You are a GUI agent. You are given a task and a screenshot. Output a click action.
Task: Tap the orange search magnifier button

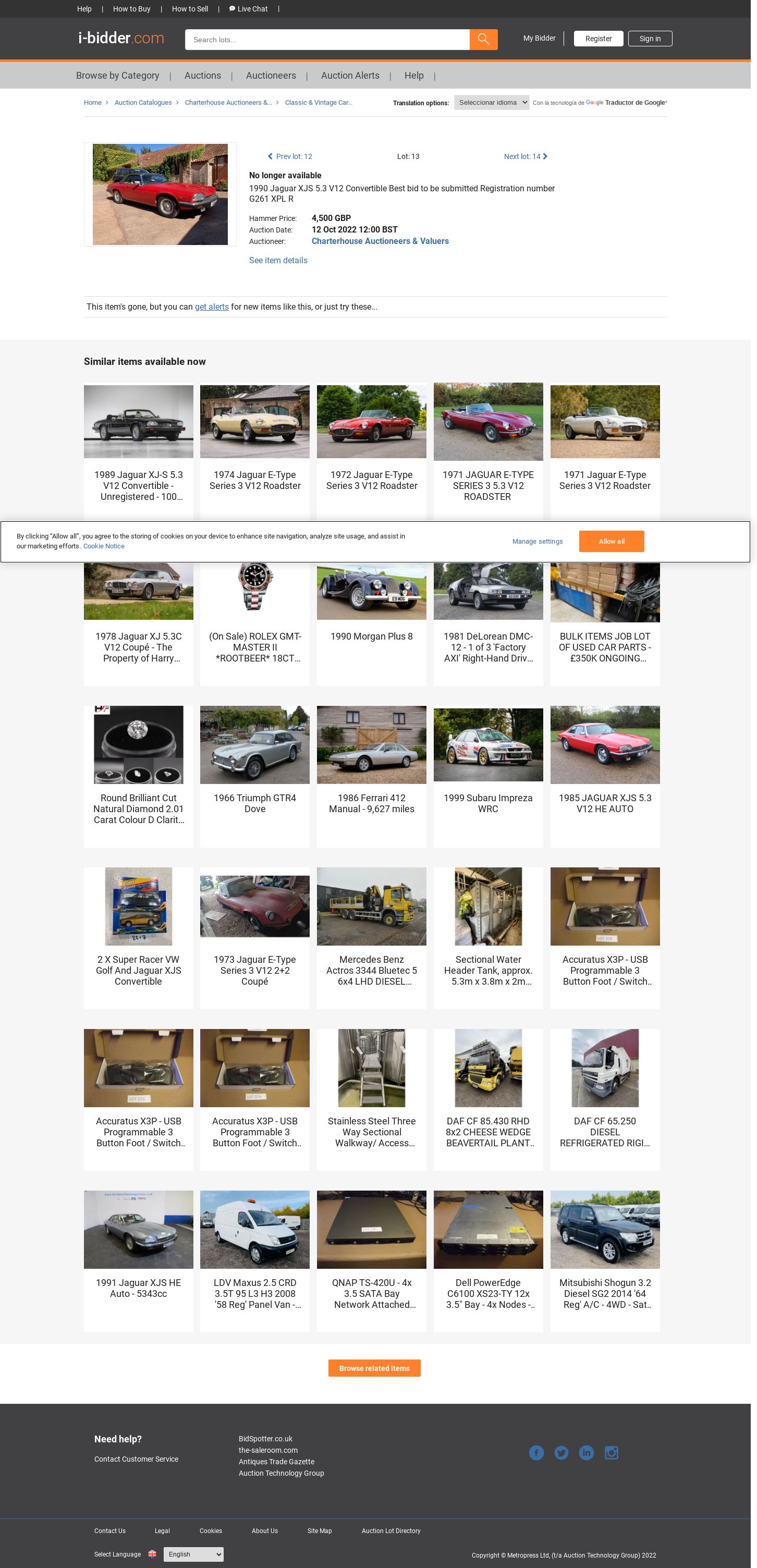tap(483, 40)
